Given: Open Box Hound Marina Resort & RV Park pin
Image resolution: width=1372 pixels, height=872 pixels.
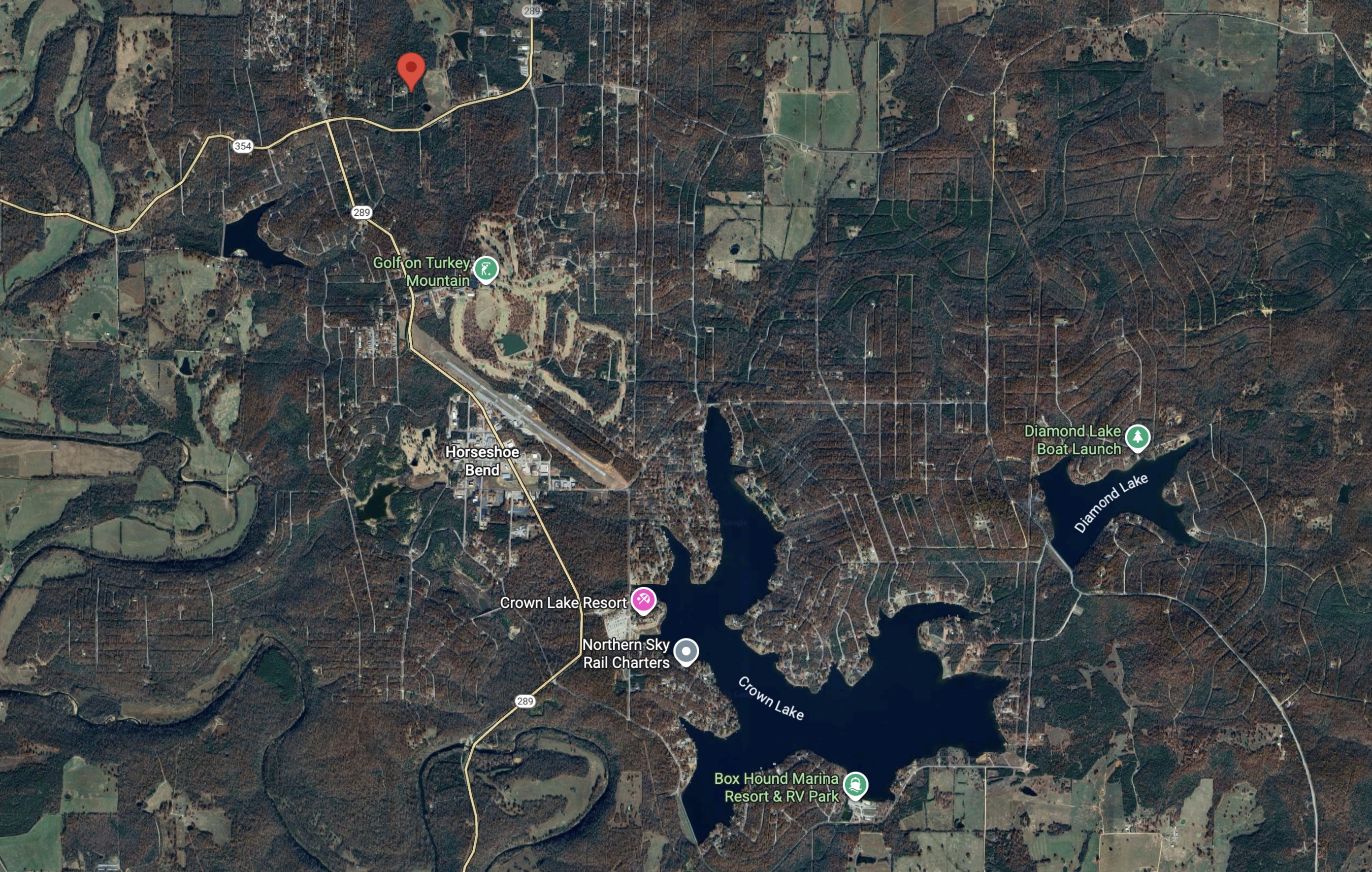Looking at the screenshot, I should (854, 785).
